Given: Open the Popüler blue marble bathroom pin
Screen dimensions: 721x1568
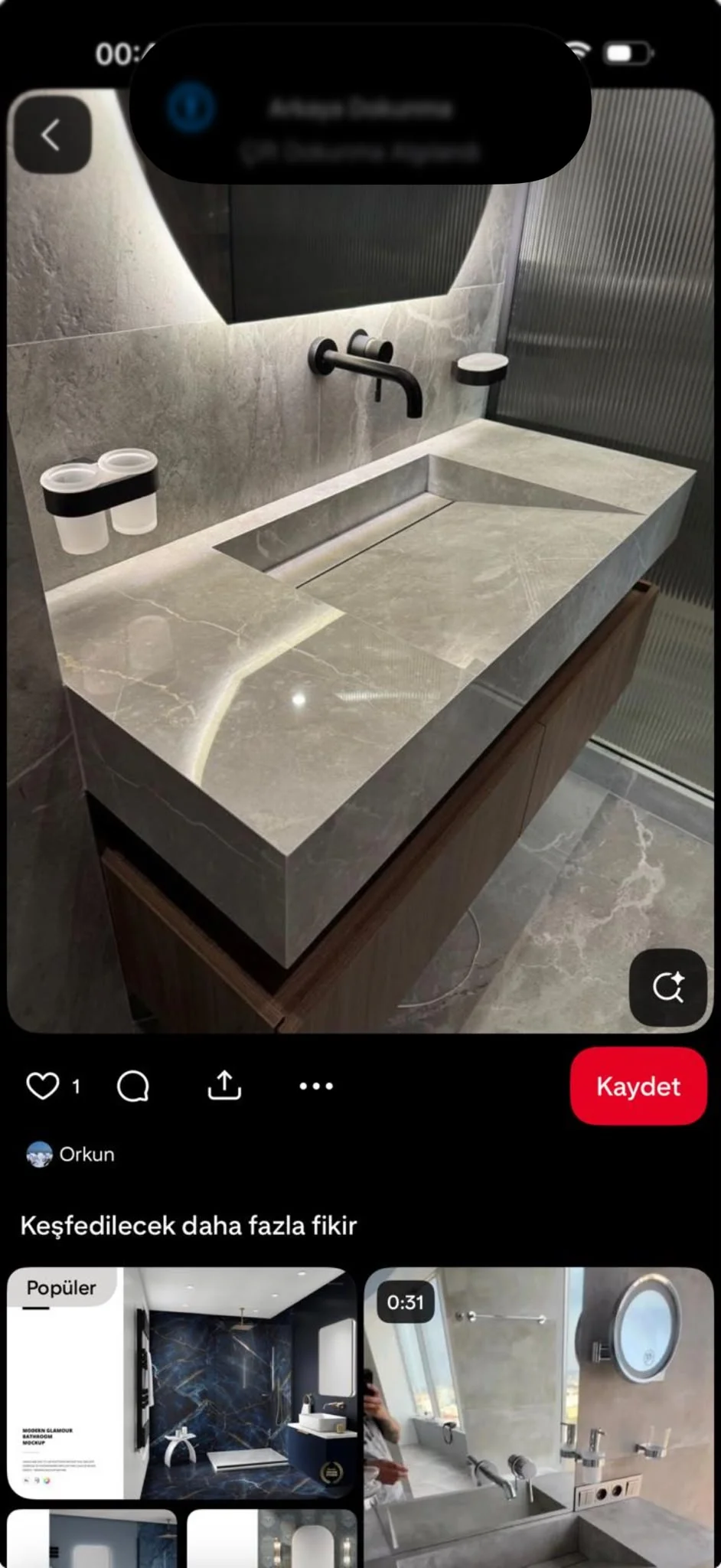Looking at the screenshot, I should point(182,1383).
